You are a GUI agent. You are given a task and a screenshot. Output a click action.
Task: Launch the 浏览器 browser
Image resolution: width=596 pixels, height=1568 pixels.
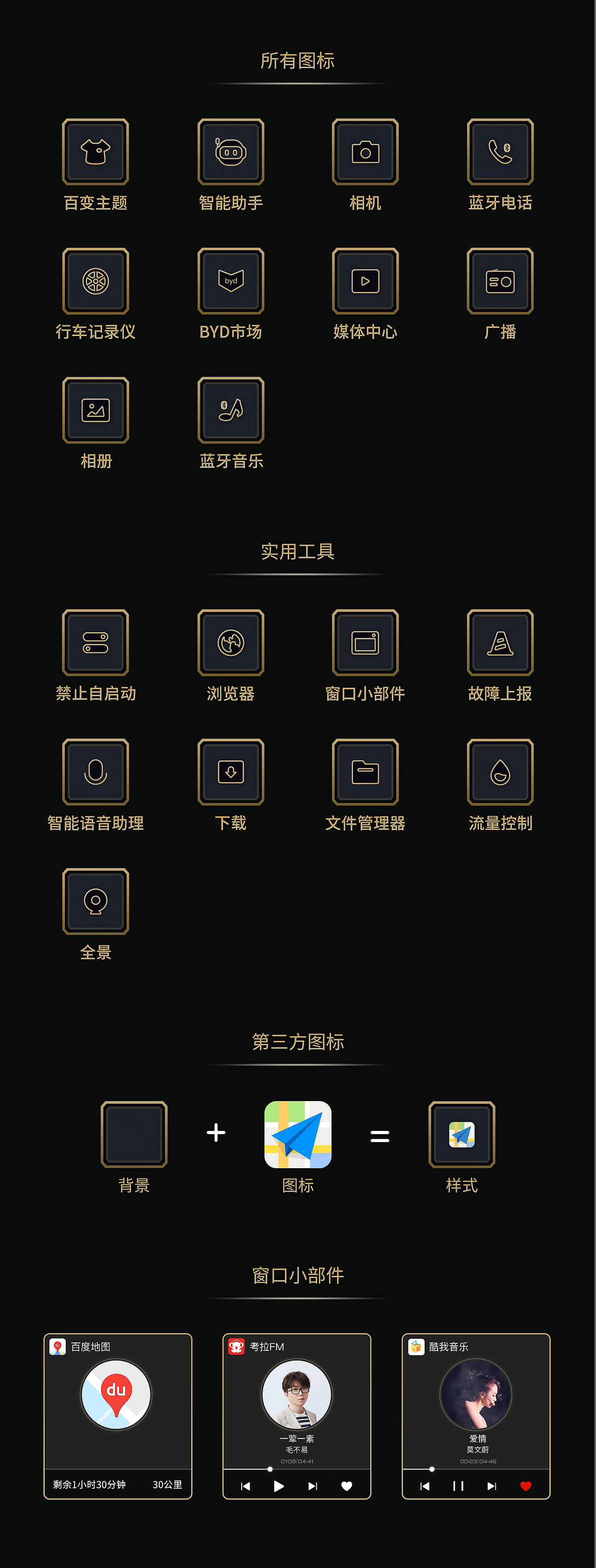pos(230,643)
